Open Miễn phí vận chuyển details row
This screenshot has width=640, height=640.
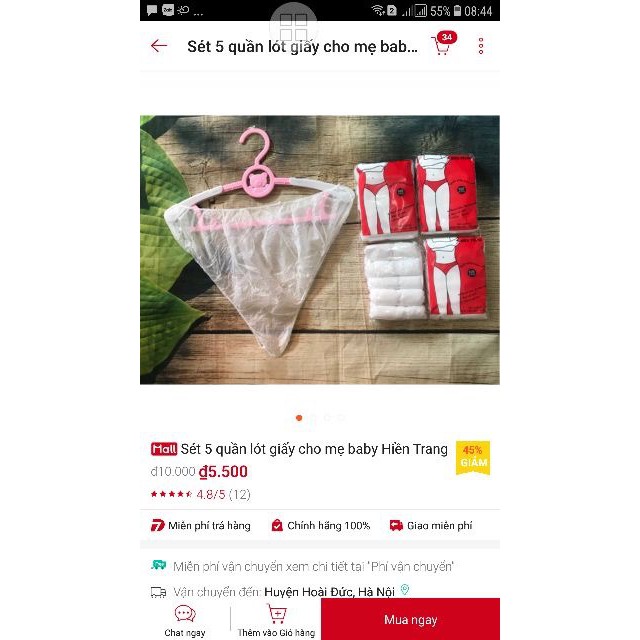[x=313, y=566]
